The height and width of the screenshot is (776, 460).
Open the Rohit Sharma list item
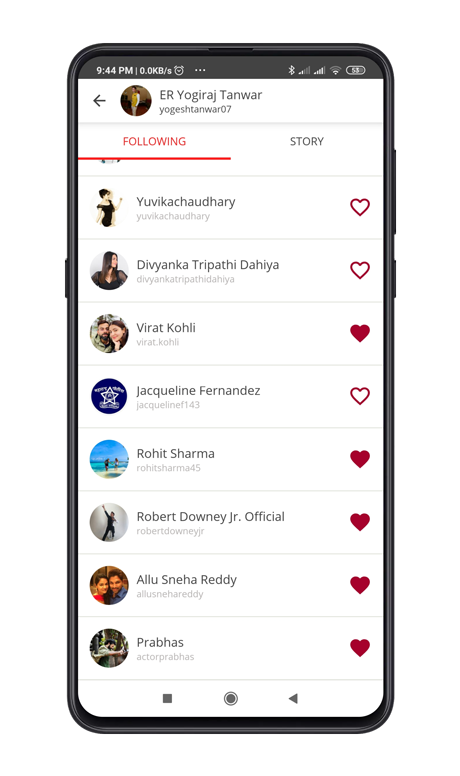click(230, 459)
